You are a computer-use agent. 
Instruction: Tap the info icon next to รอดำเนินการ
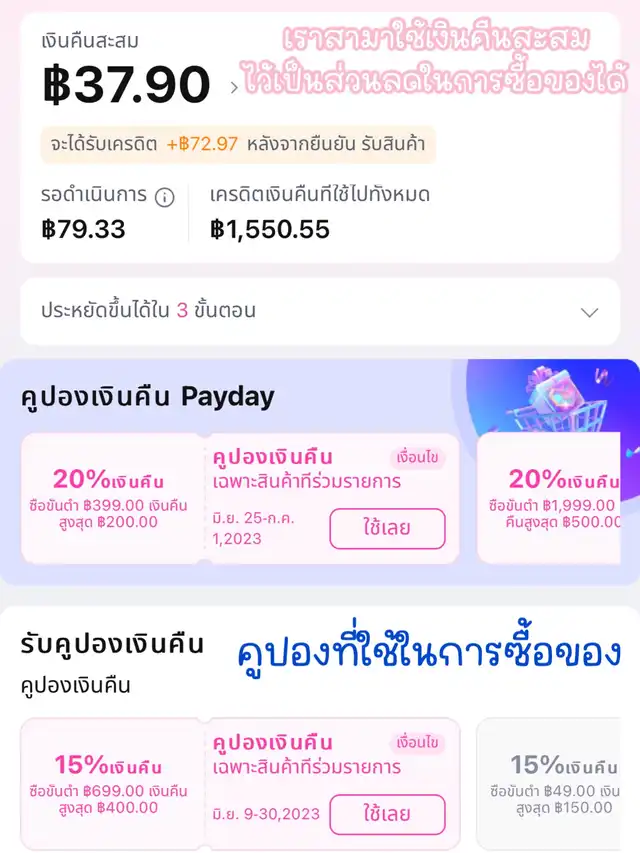pyautogui.click(x=165, y=197)
